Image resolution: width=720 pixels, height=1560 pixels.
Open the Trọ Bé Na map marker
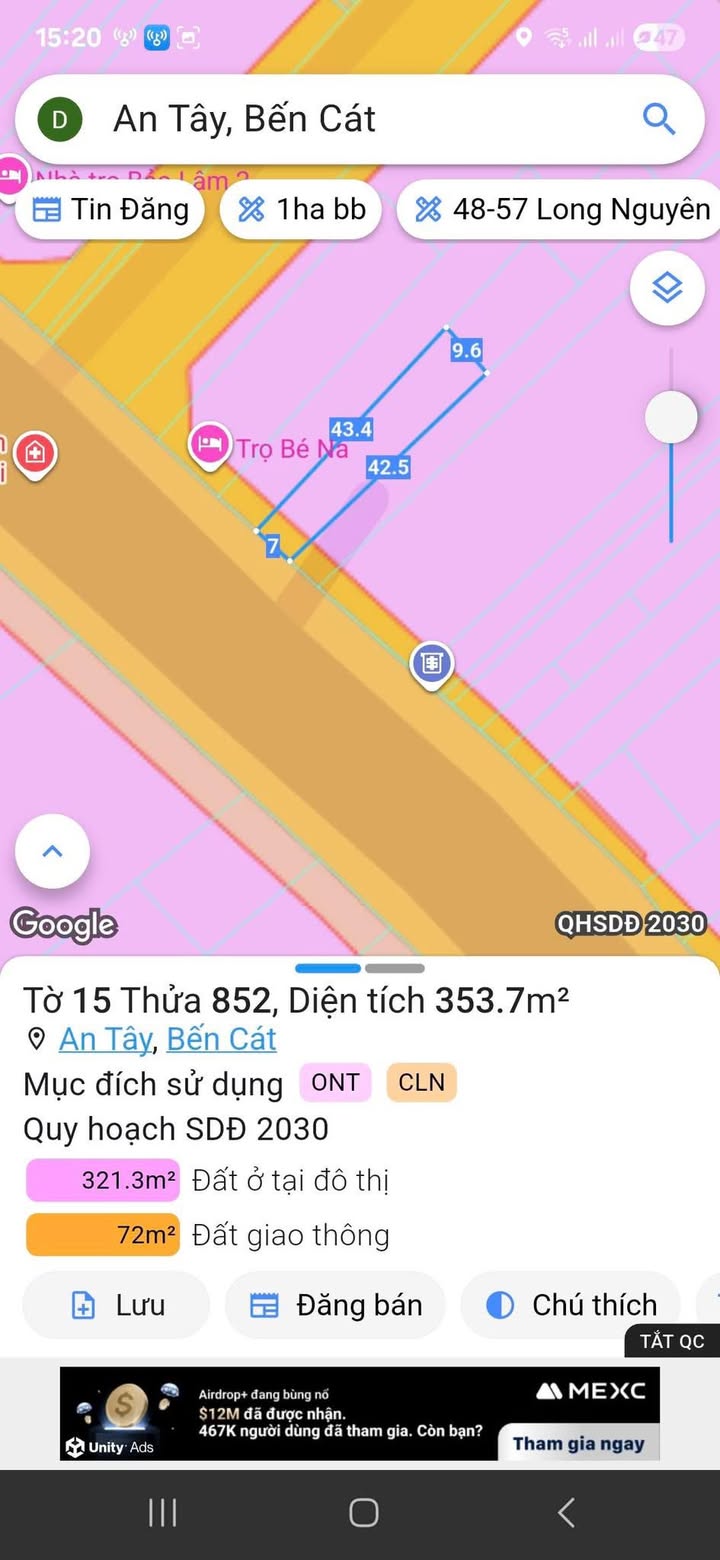(210, 444)
